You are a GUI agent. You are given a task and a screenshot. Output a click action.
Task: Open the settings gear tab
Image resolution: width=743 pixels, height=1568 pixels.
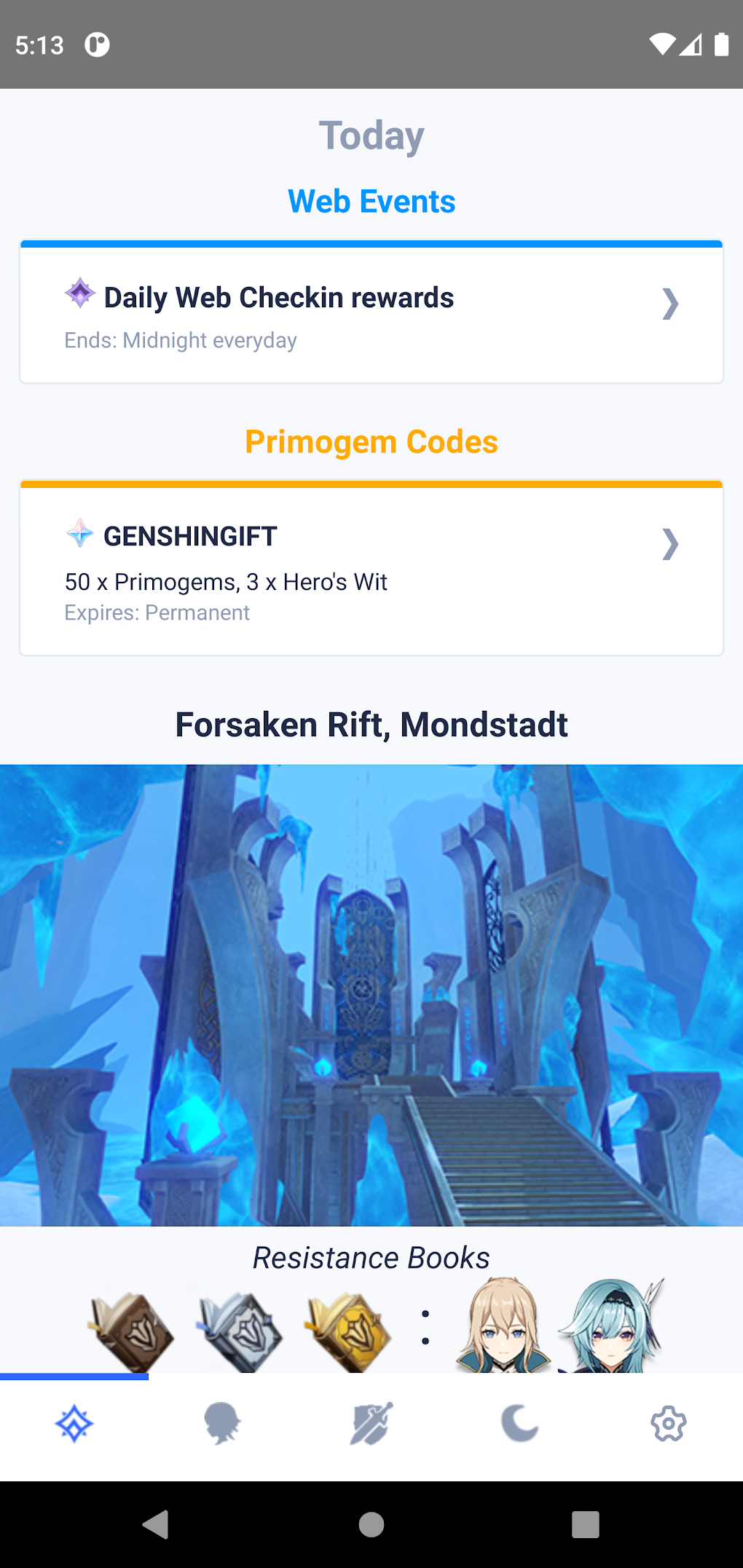click(x=669, y=1424)
